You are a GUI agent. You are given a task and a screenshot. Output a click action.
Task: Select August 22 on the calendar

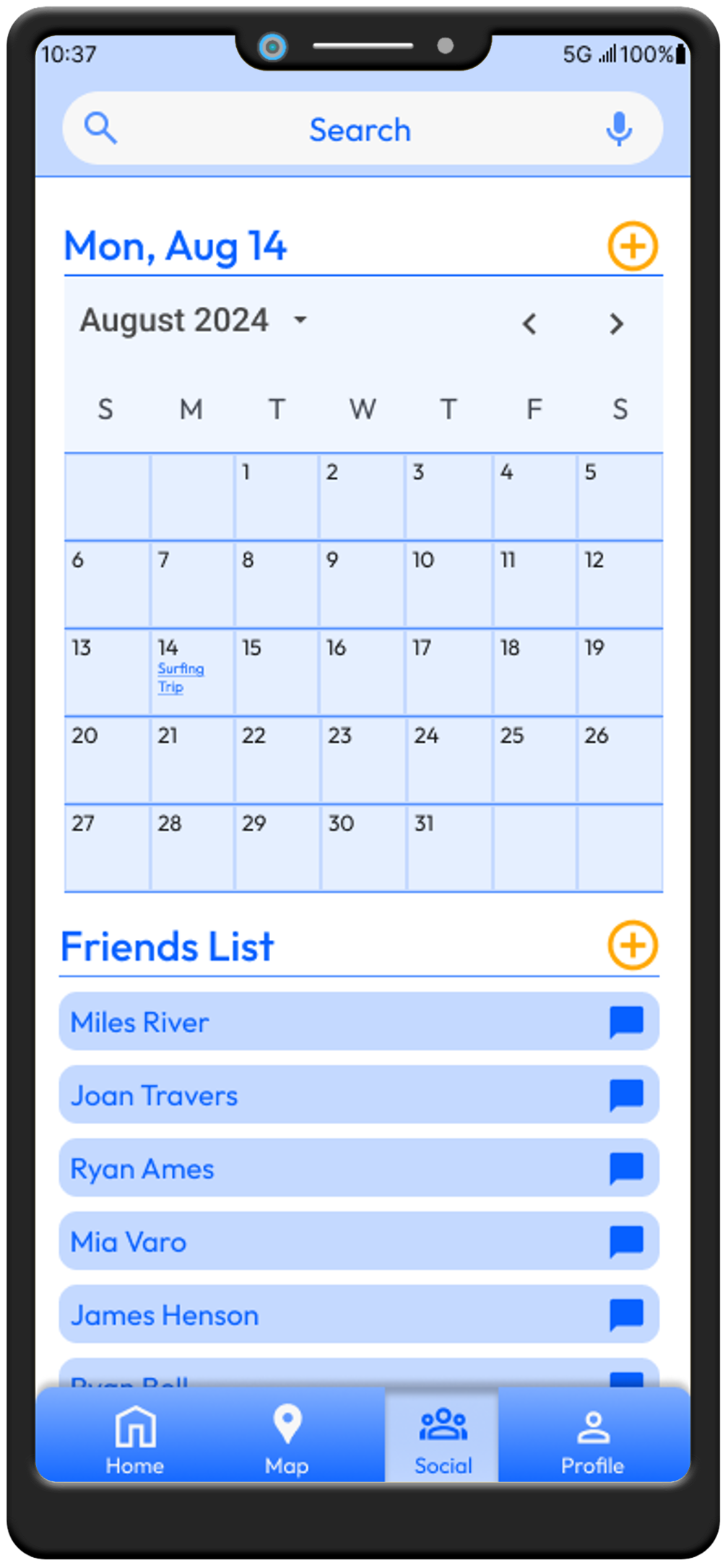[277, 759]
